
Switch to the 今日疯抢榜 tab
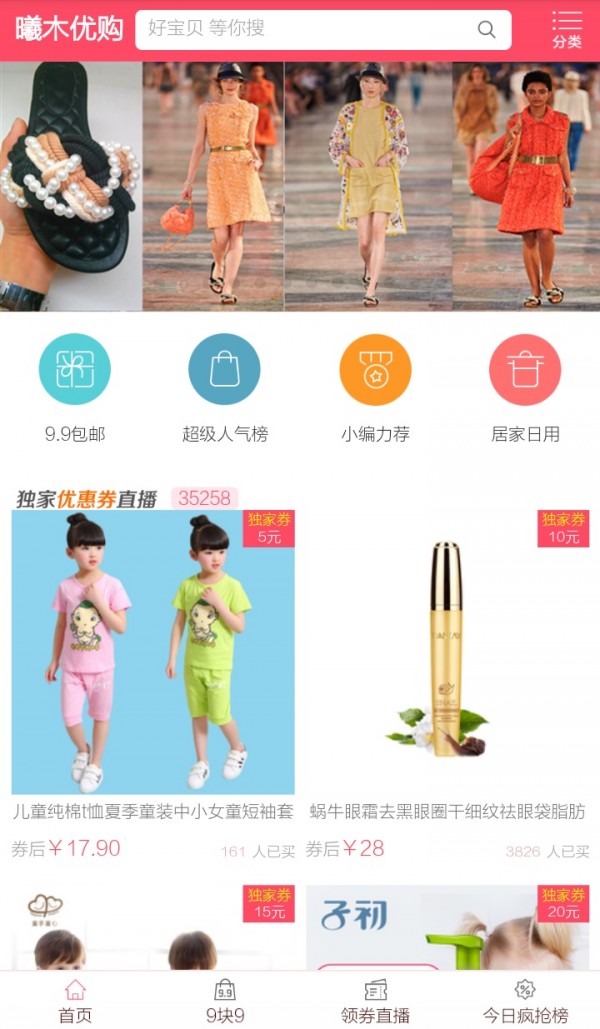coord(525,1001)
